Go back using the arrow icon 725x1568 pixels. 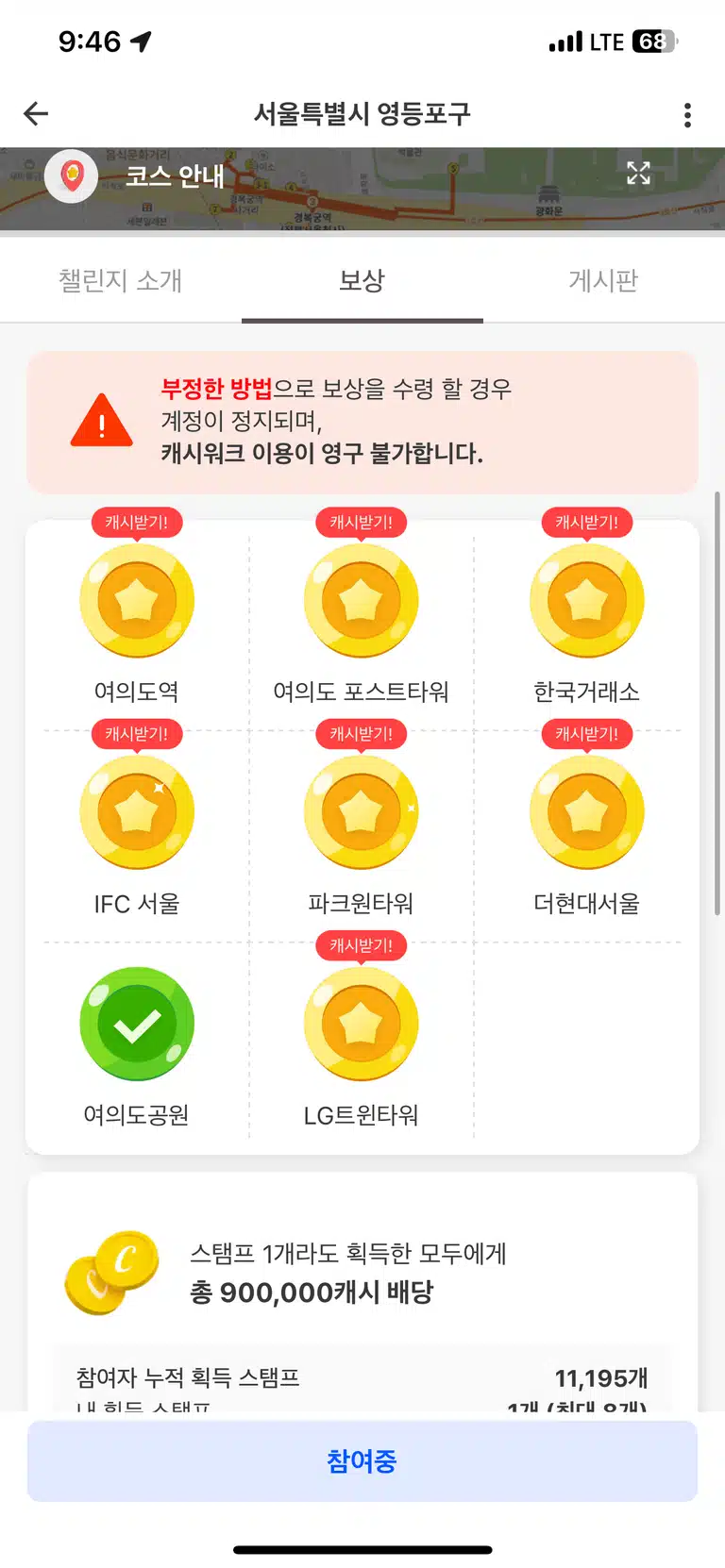coord(36,114)
